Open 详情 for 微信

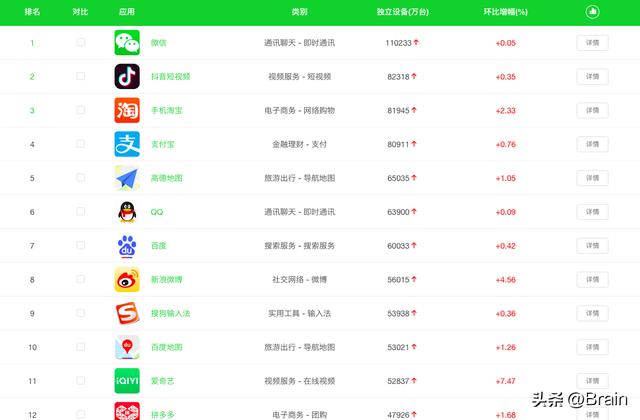[x=592, y=43]
